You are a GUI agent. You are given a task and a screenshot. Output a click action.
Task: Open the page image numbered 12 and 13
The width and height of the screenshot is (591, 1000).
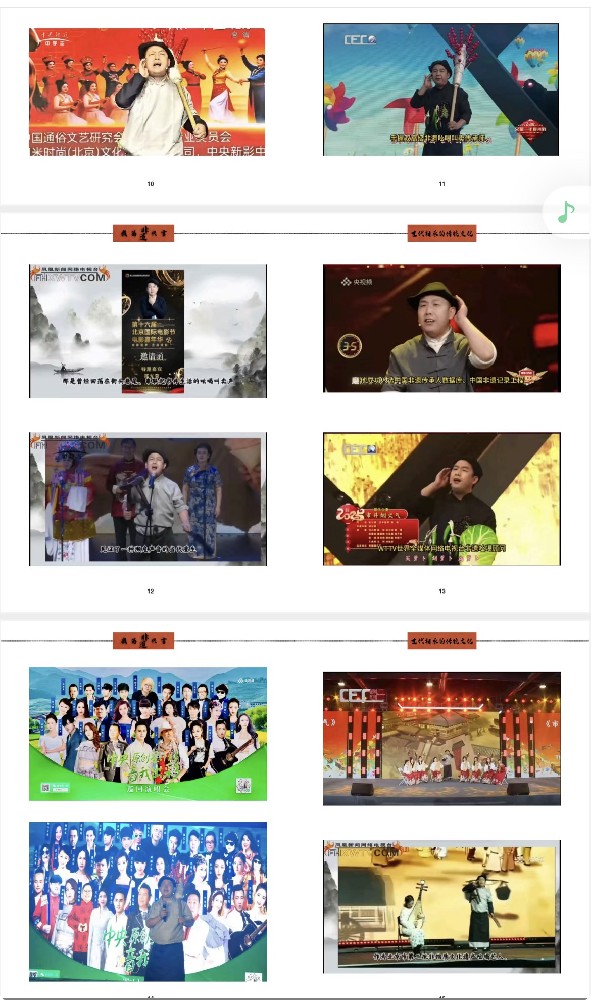[295, 413]
